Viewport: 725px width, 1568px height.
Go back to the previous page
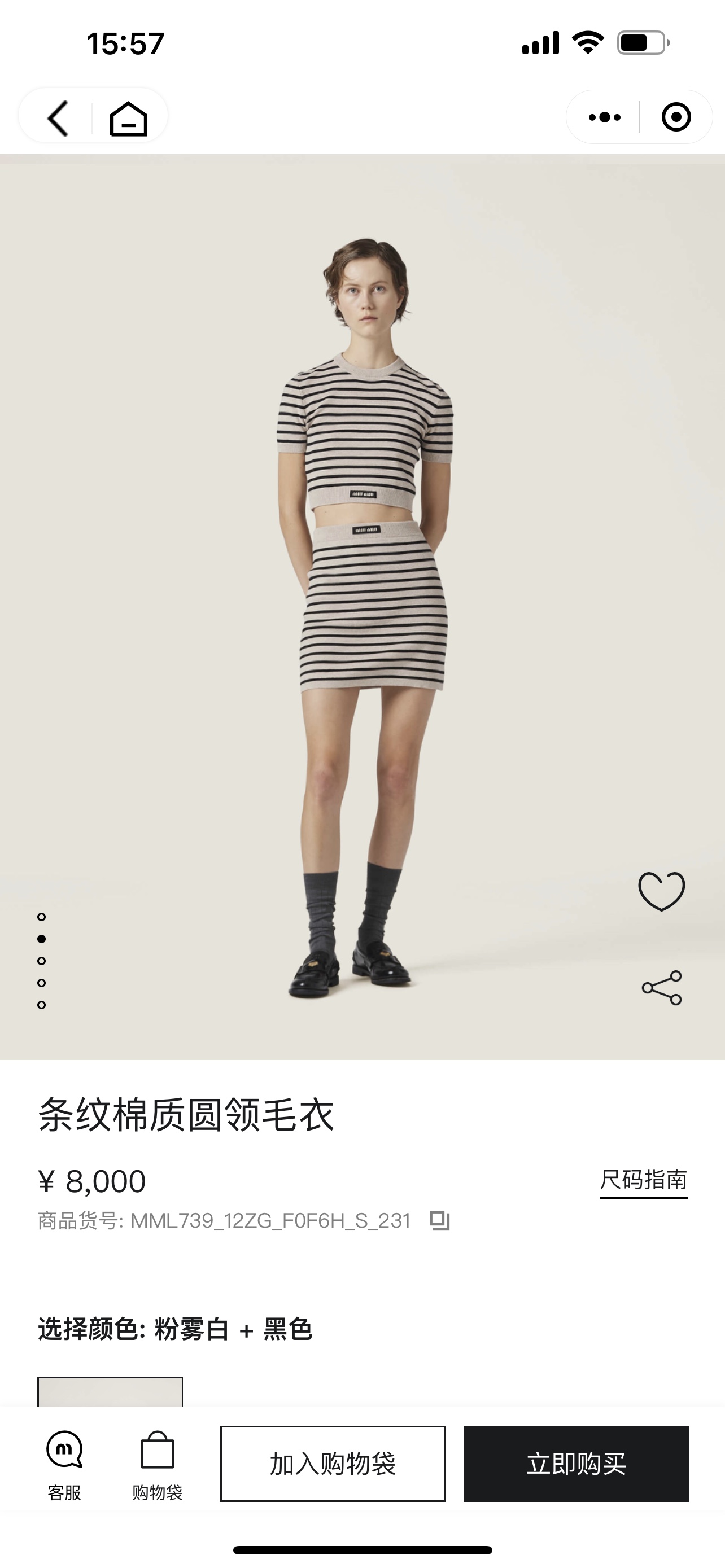58,117
